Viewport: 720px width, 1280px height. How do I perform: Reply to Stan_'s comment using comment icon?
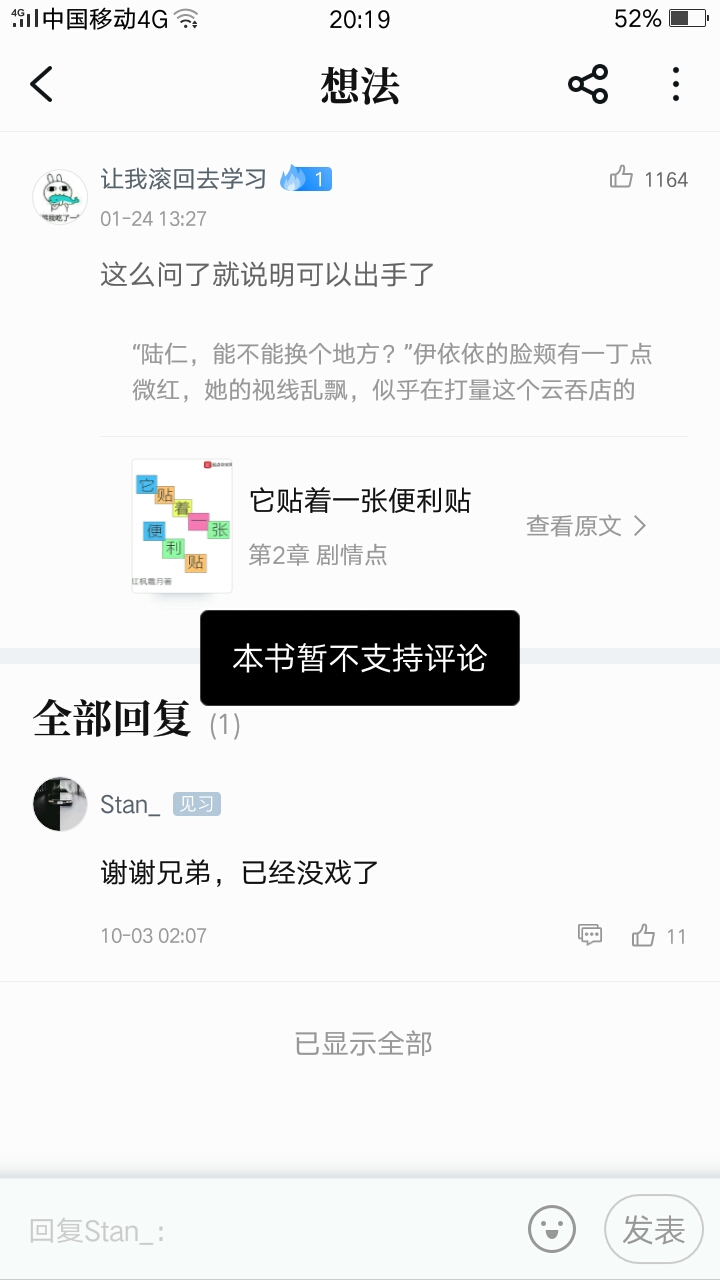[590, 935]
